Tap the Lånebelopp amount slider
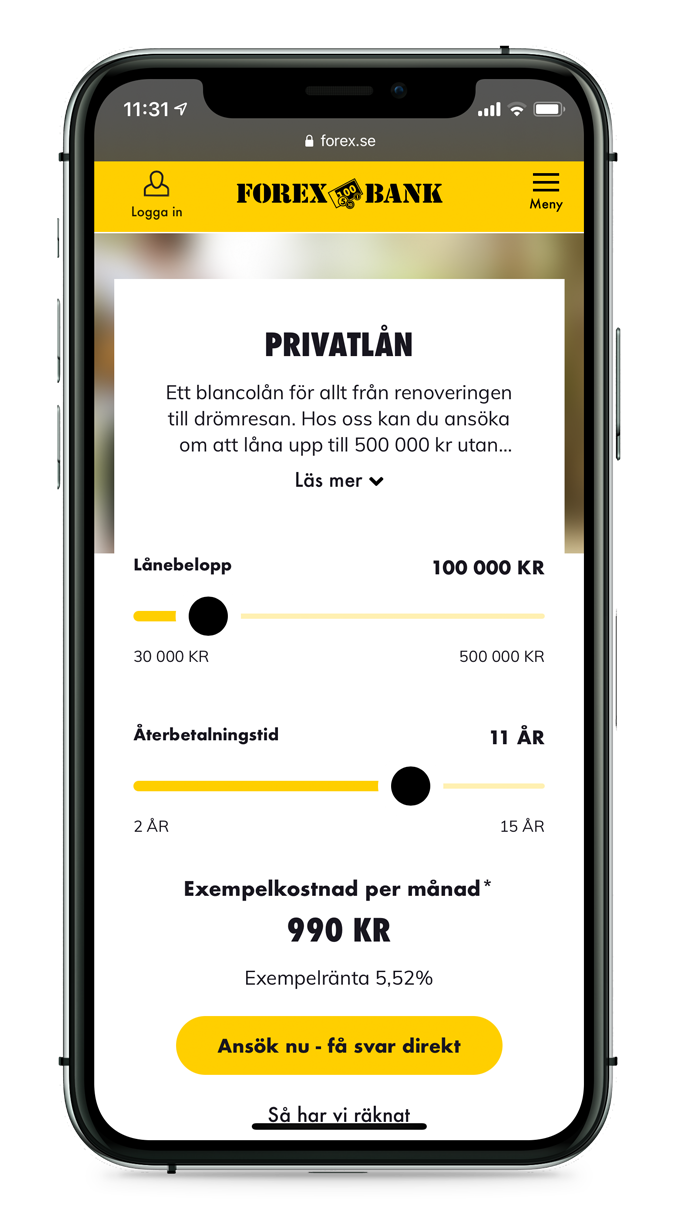 [339, 617]
